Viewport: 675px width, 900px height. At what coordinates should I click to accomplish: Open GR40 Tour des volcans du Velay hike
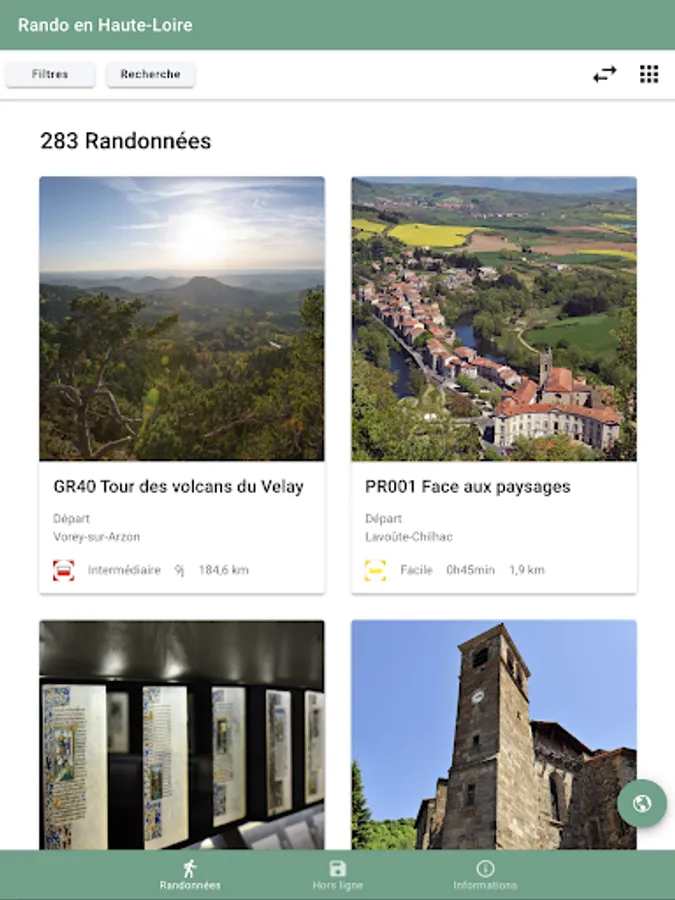182,385
